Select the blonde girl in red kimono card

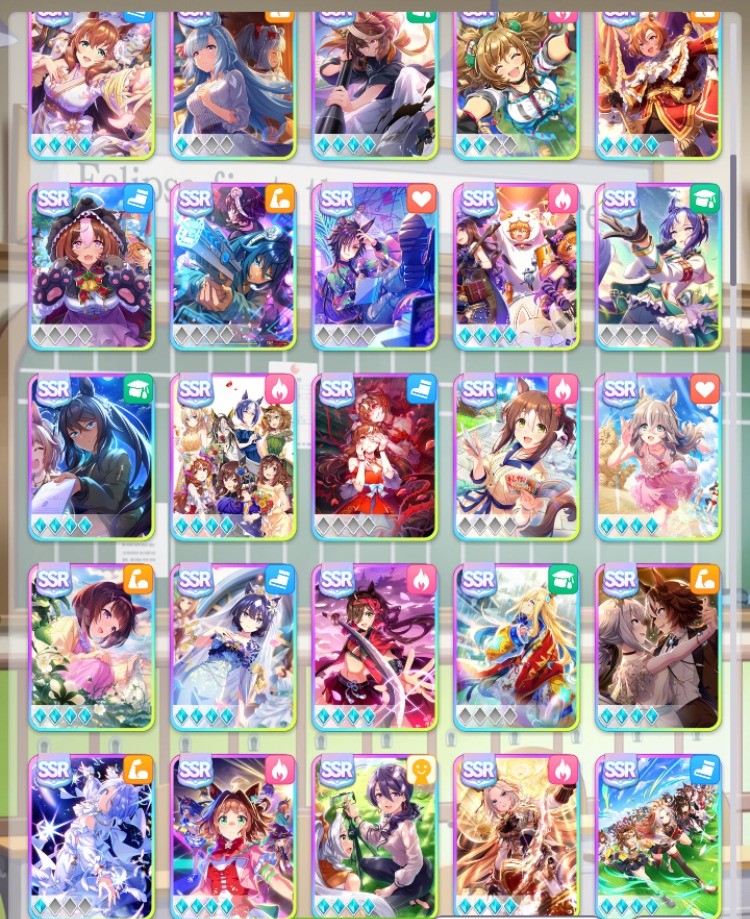[x=516, y=647]
